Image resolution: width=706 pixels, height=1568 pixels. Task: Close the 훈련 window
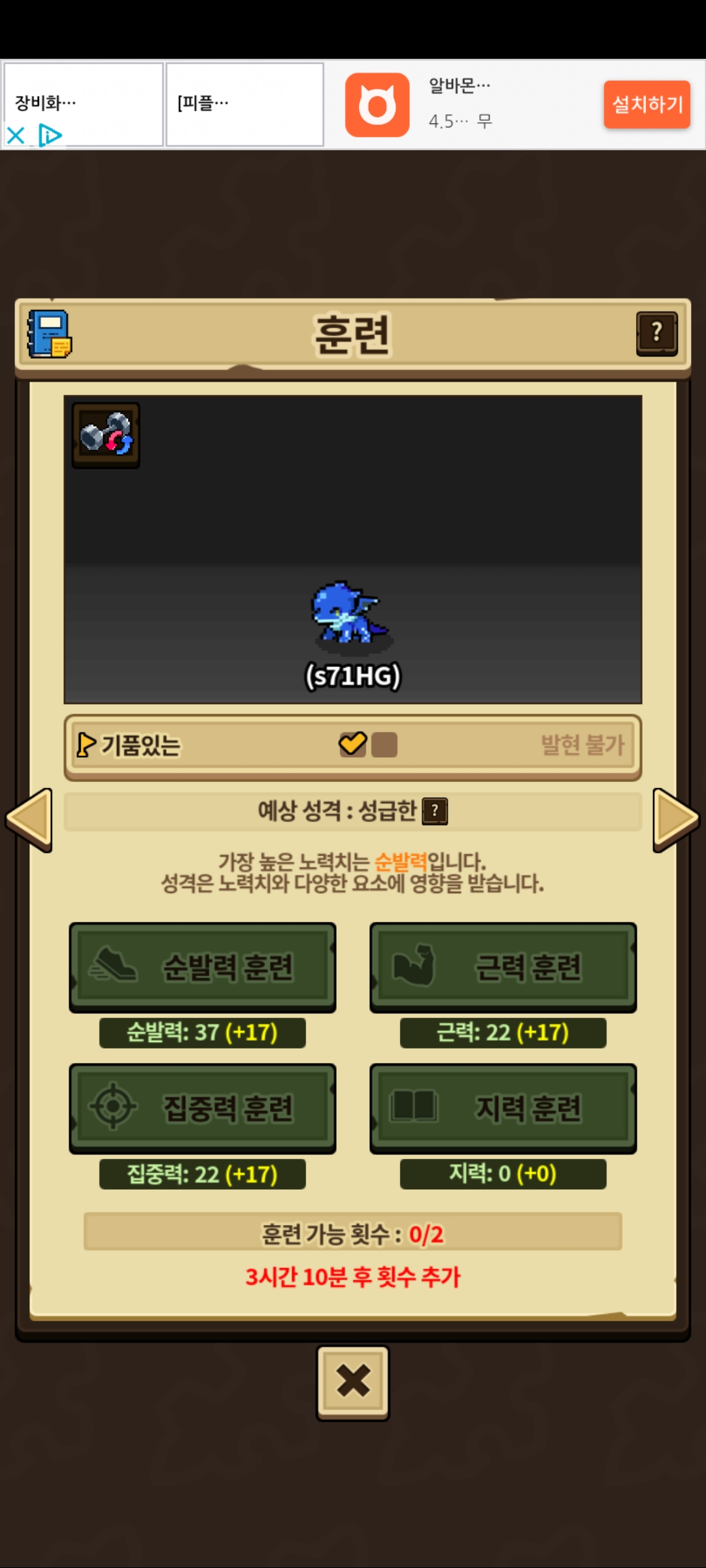point(353,1381)
